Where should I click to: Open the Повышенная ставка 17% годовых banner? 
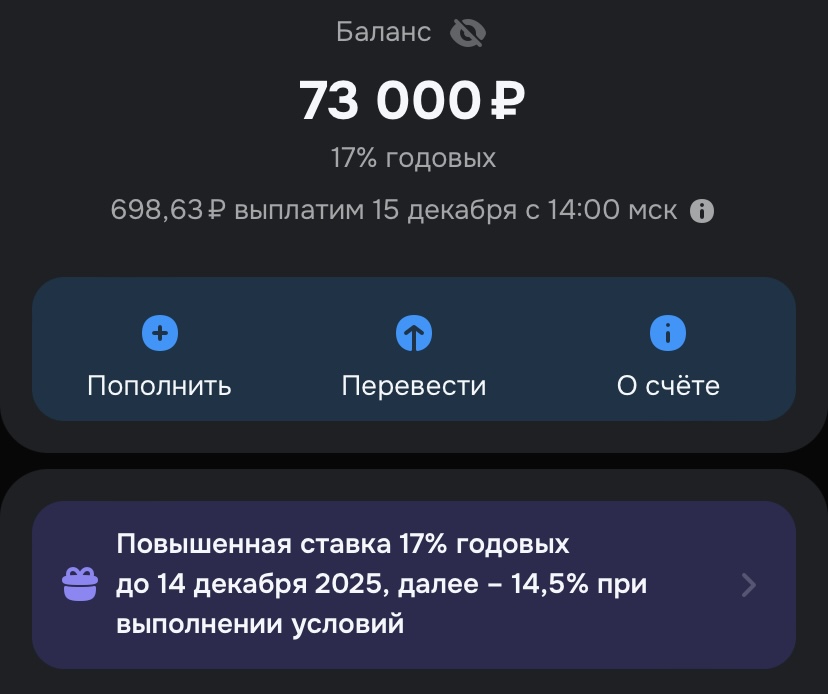point(414,585)
